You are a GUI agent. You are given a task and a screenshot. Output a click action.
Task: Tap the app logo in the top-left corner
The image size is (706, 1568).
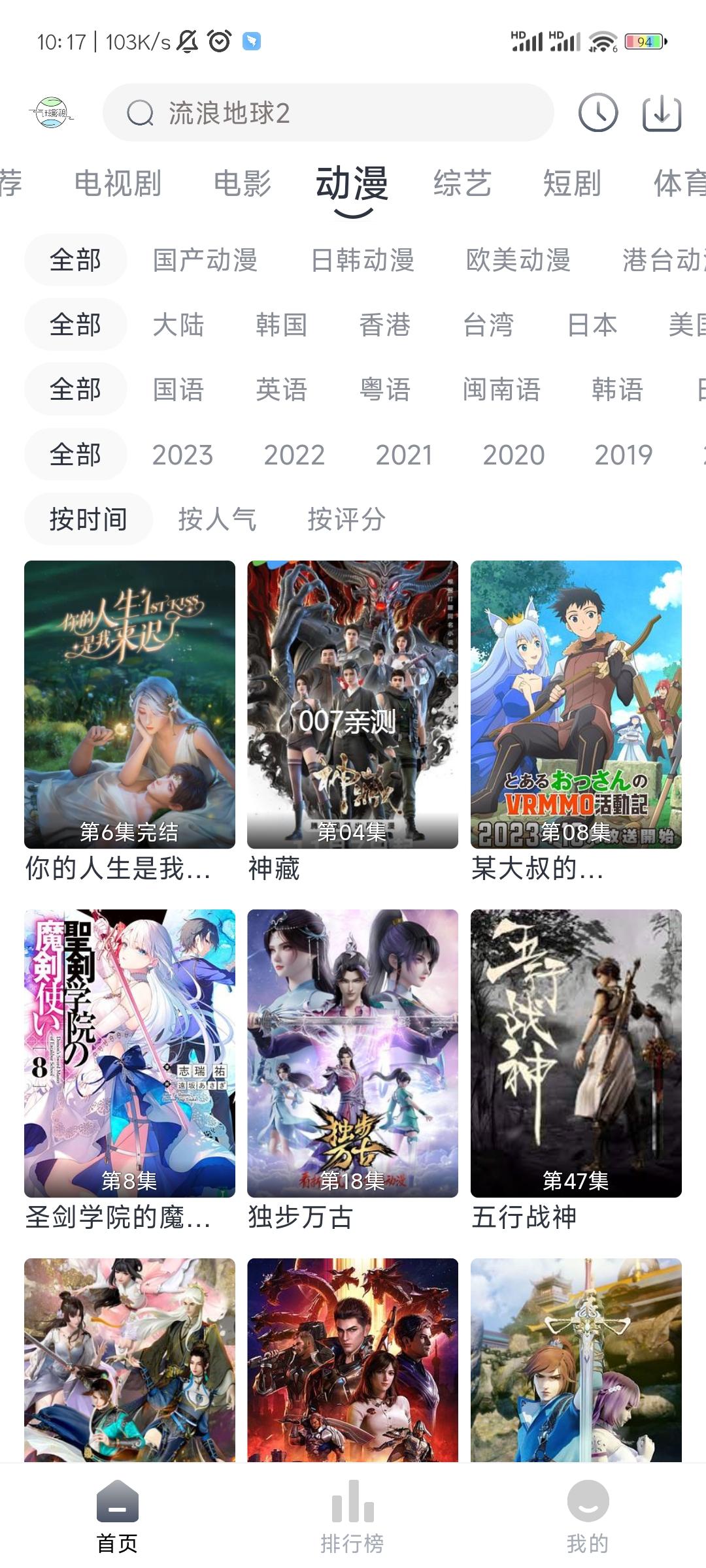(52, 113)
